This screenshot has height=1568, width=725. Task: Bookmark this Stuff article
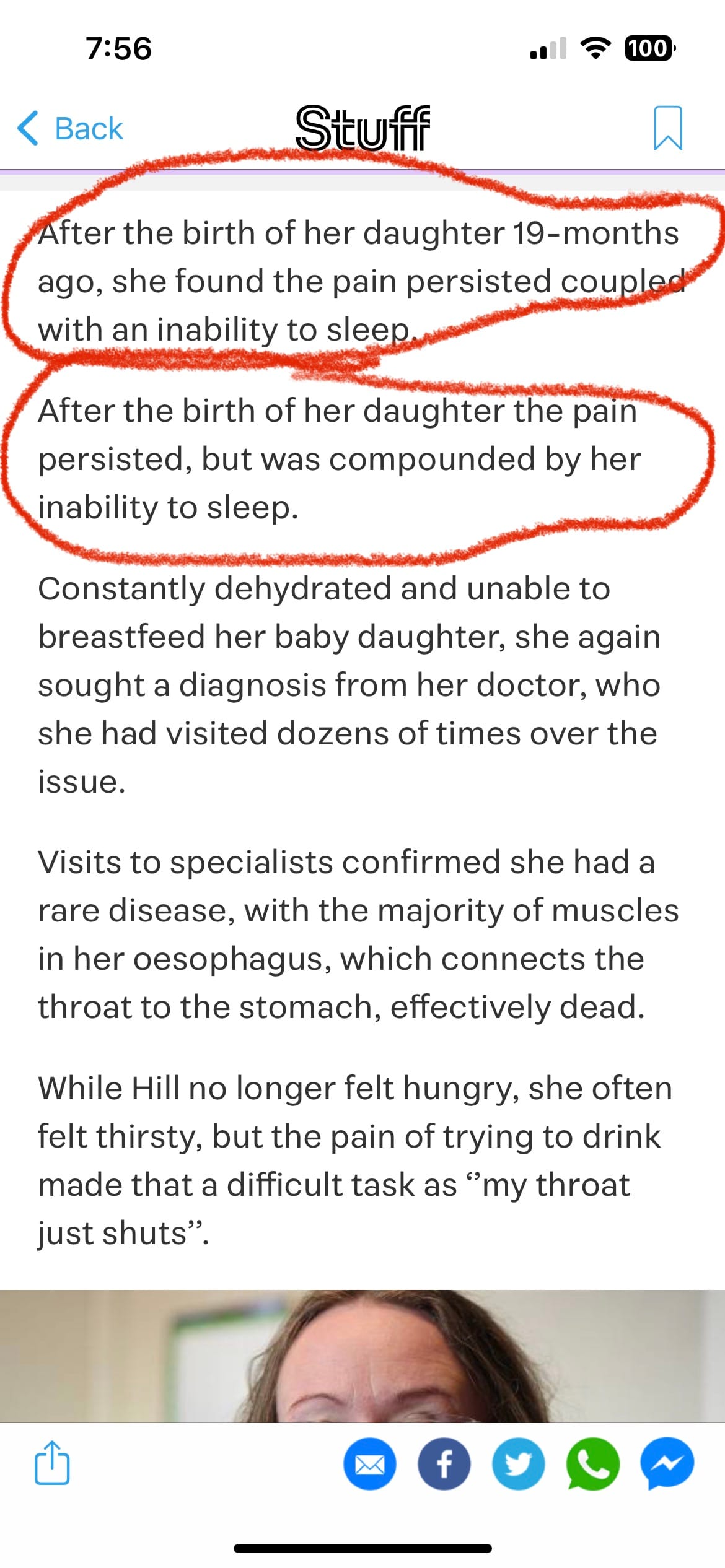667,128
